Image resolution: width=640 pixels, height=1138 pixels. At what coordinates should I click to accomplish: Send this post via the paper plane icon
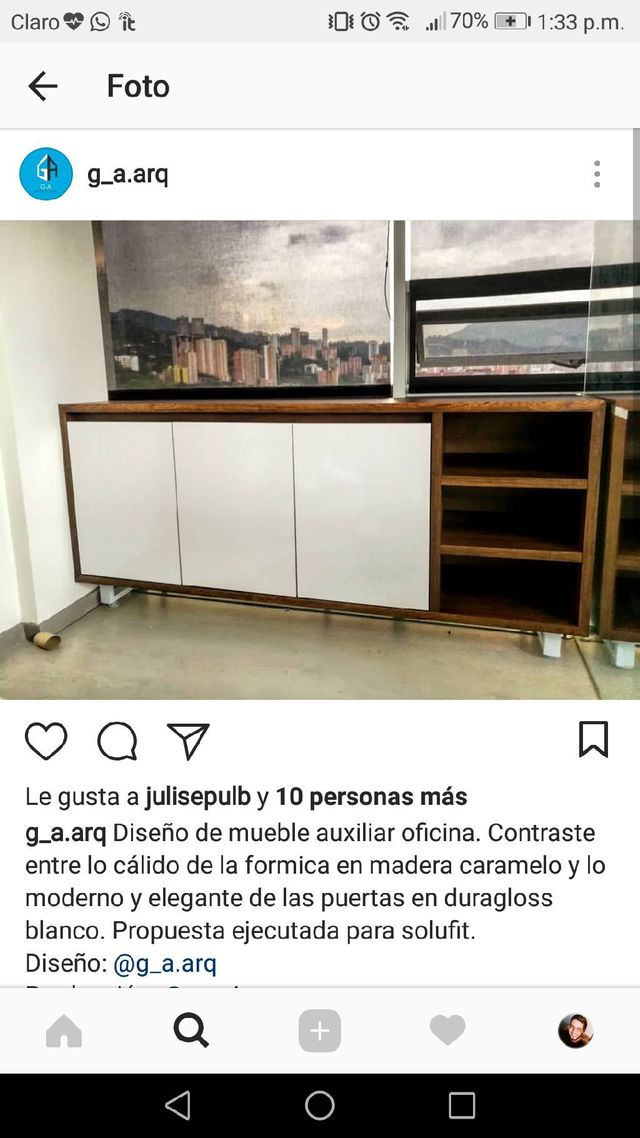click(x=188, y=741)
